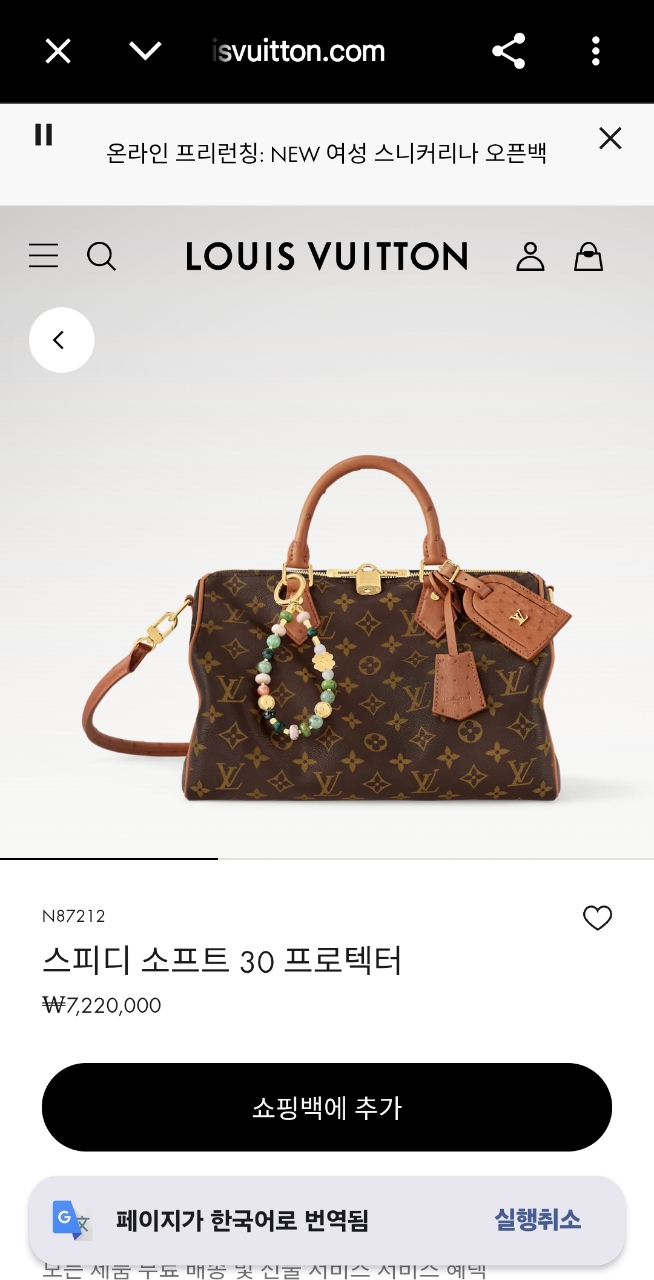Viewport: 654px width, 1280px height.
Task: Close the in-app browser tab
Action: coord(58,51)
